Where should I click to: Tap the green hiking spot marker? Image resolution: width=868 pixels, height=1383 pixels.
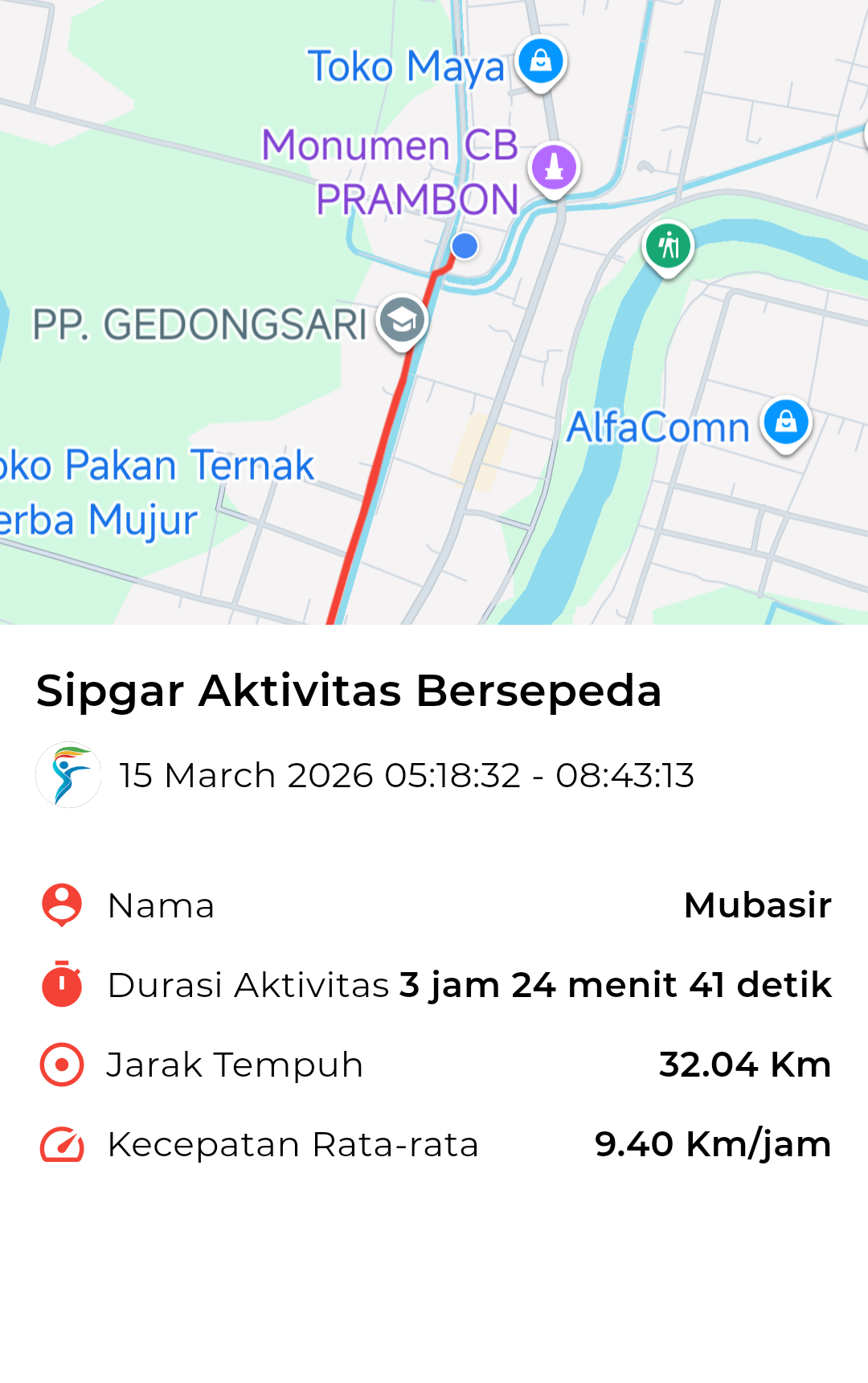pyautogui.click(x=668, y=245)
